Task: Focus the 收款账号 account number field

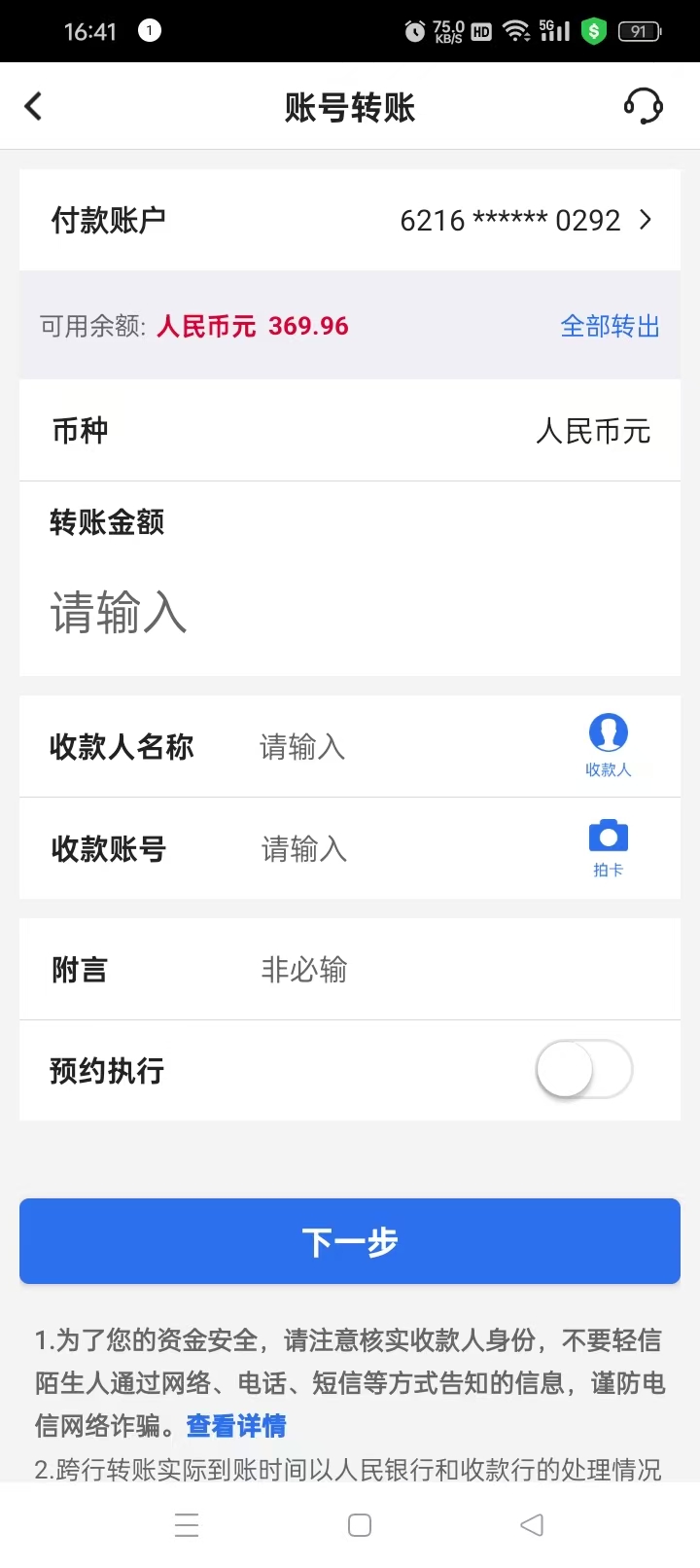Action: point(389,849)
